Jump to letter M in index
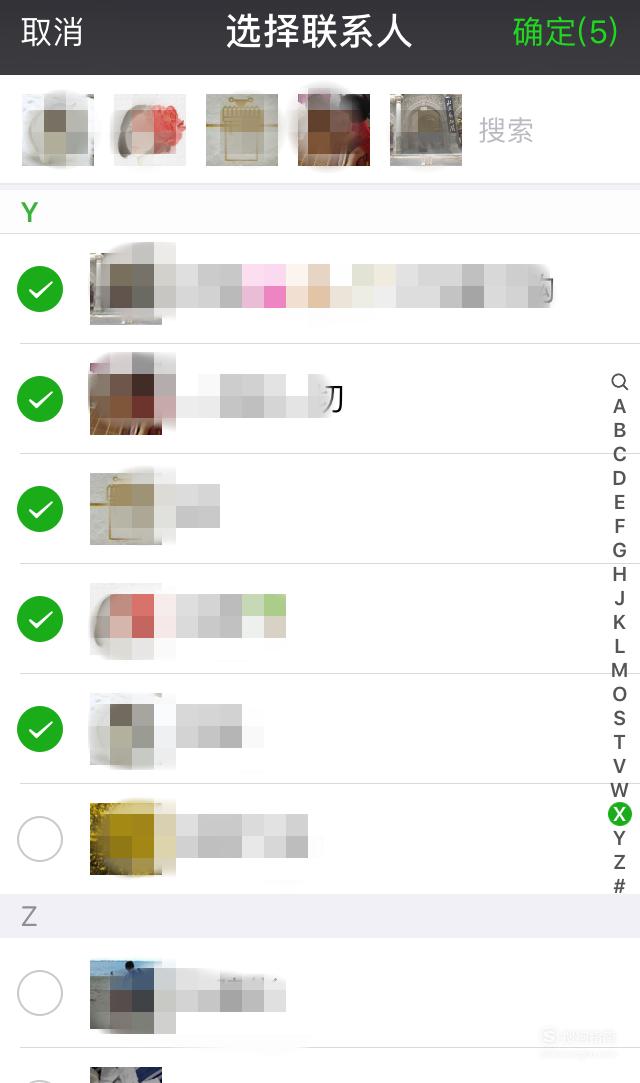 click(619, 670)
